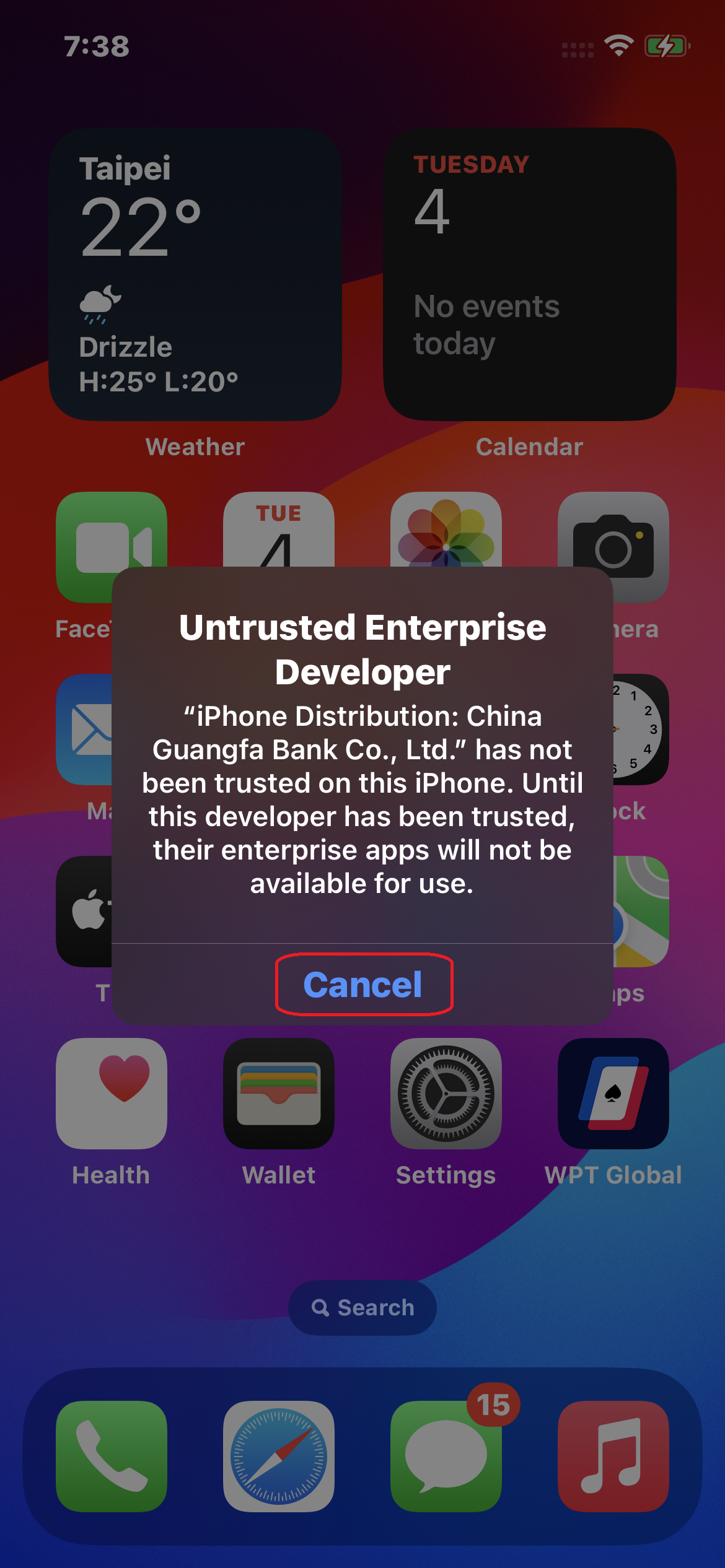Open the Settings app
Screen dimensions: 725x1568
click(x=446, y=1094)
